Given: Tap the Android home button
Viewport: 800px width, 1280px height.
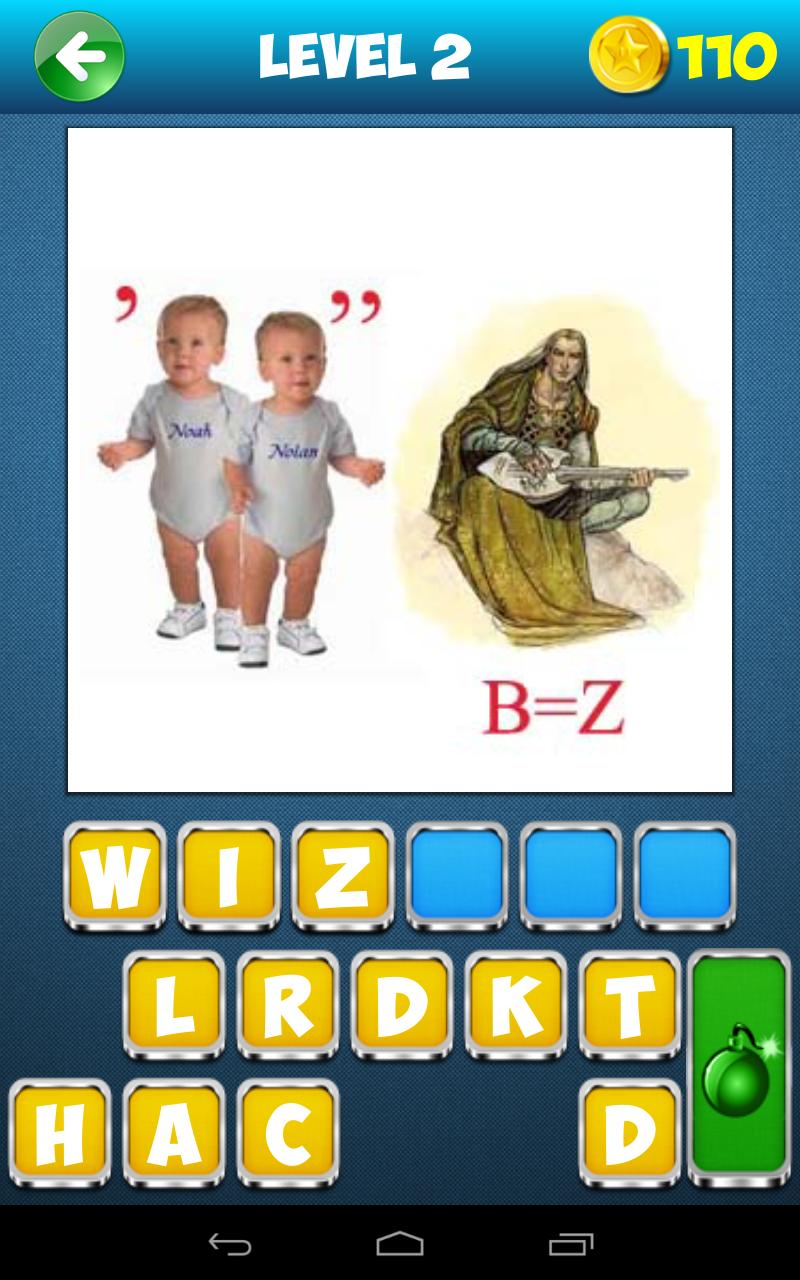Looking at the screenshot, I should pyautogui.click(x=400, y=1244).
